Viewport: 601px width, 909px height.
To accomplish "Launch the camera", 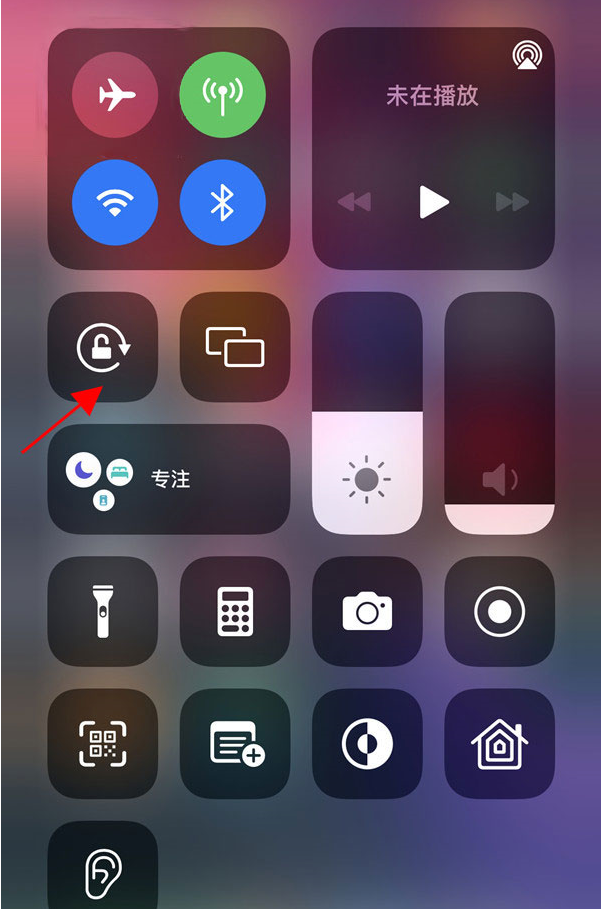I will [x=367, y=611].
